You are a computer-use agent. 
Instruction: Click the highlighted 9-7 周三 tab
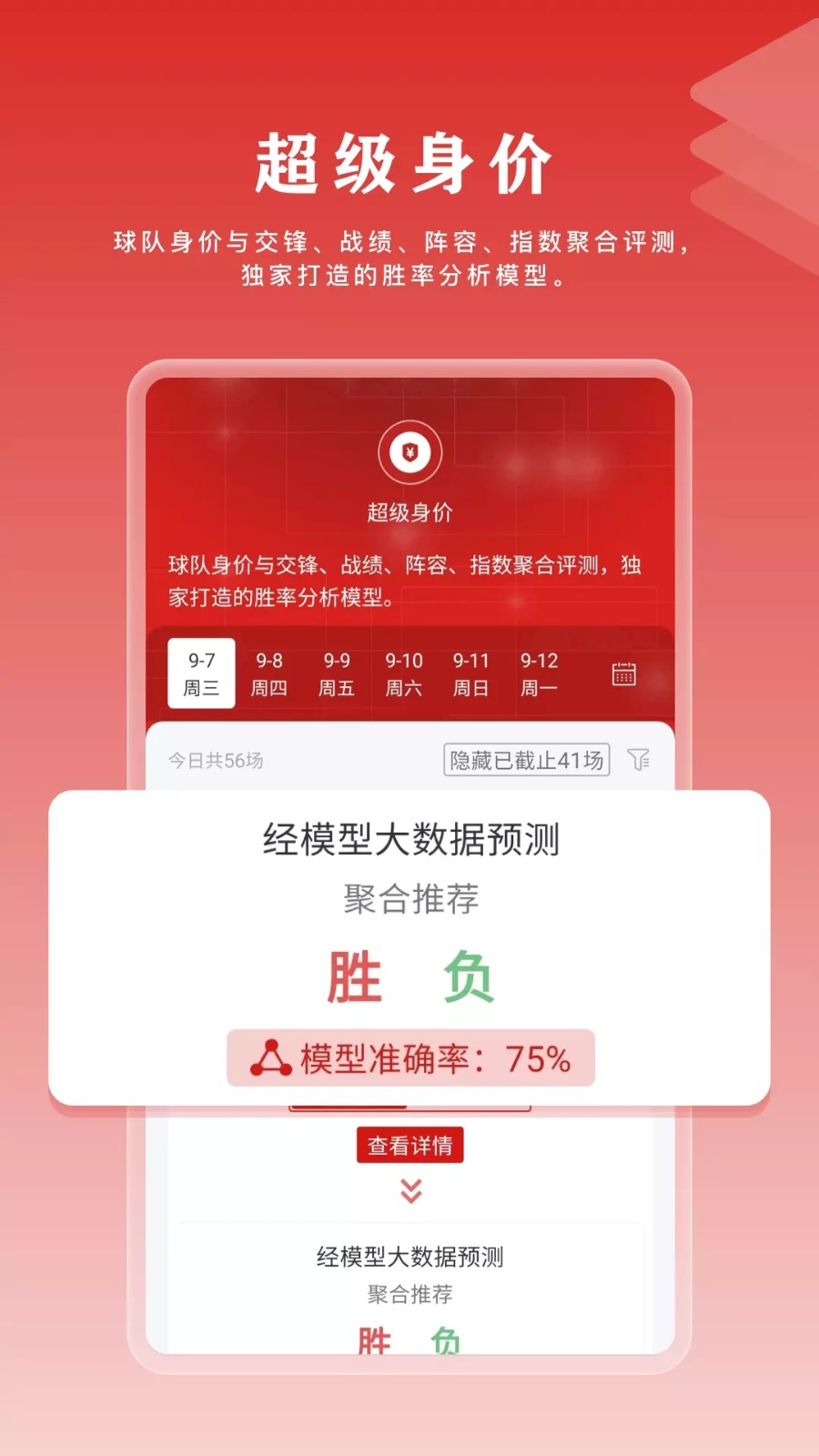[201, 674]
